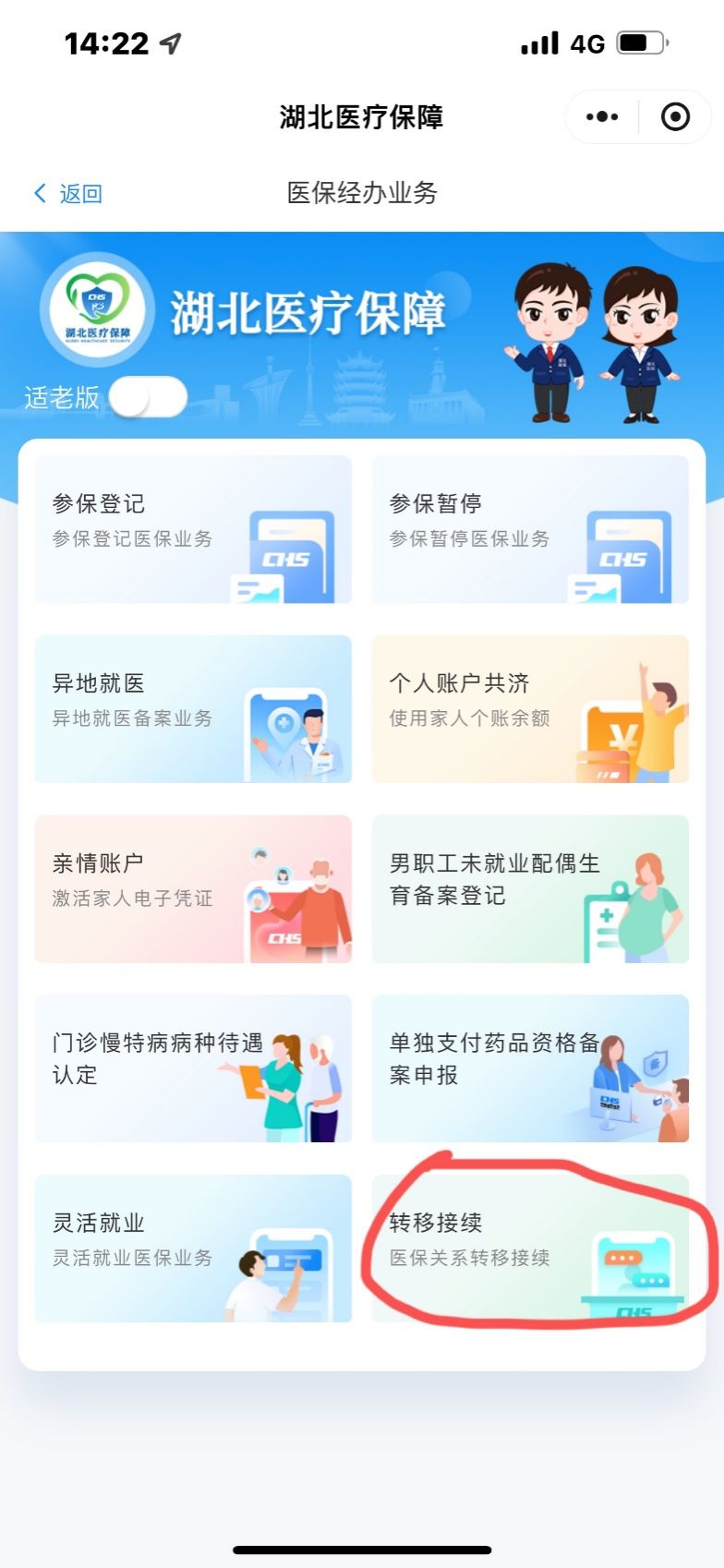
Task: Go back using the 返回 button
Action: 68,193
